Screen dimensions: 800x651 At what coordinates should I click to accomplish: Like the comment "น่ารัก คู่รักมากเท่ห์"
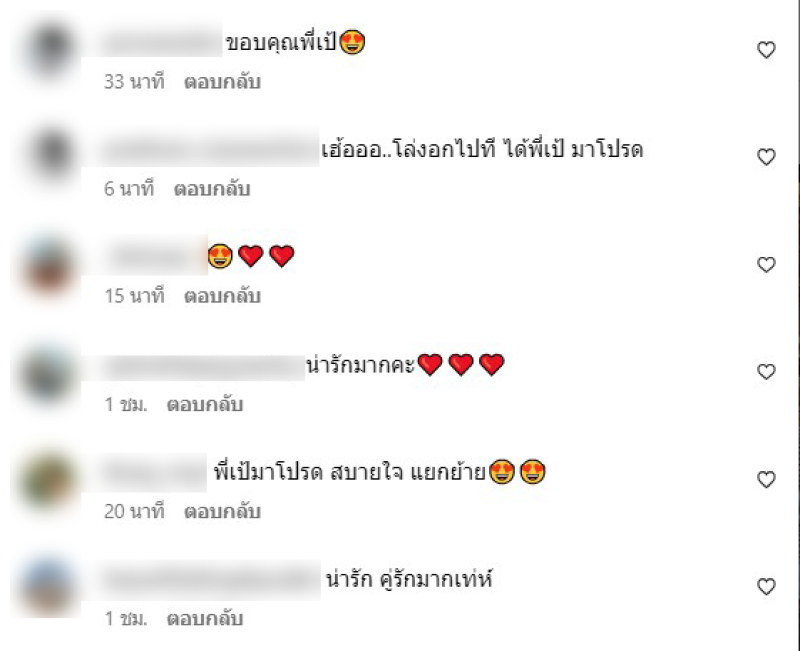[x=766, y=586]
